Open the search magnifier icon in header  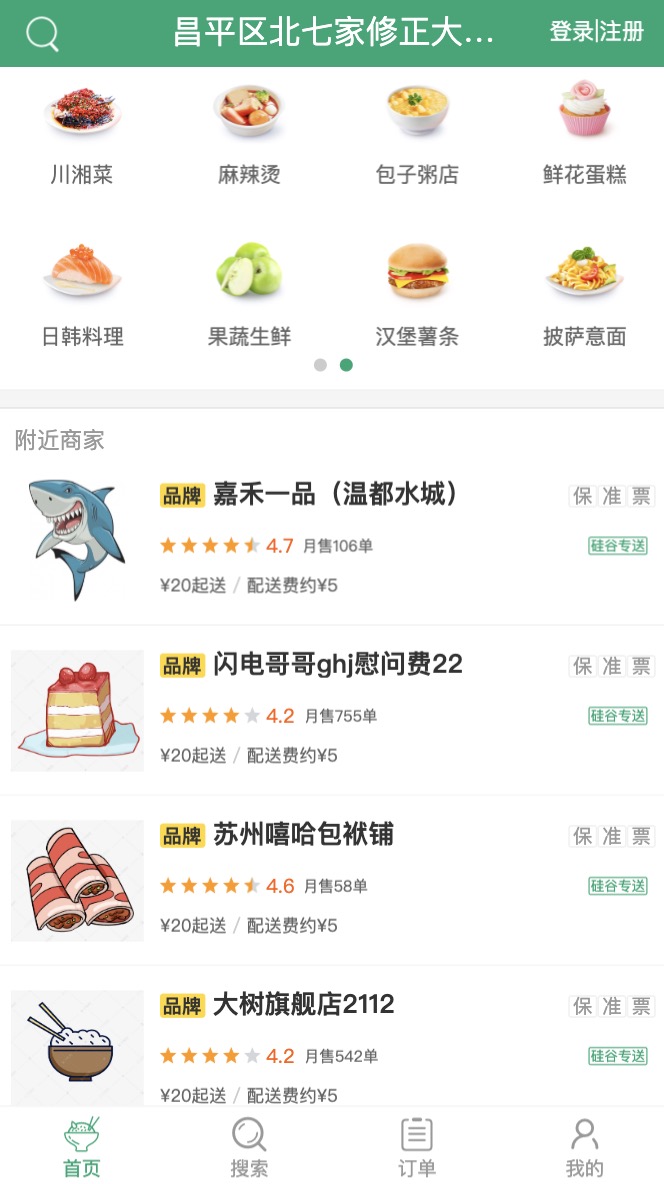click(x=42, y=34)
